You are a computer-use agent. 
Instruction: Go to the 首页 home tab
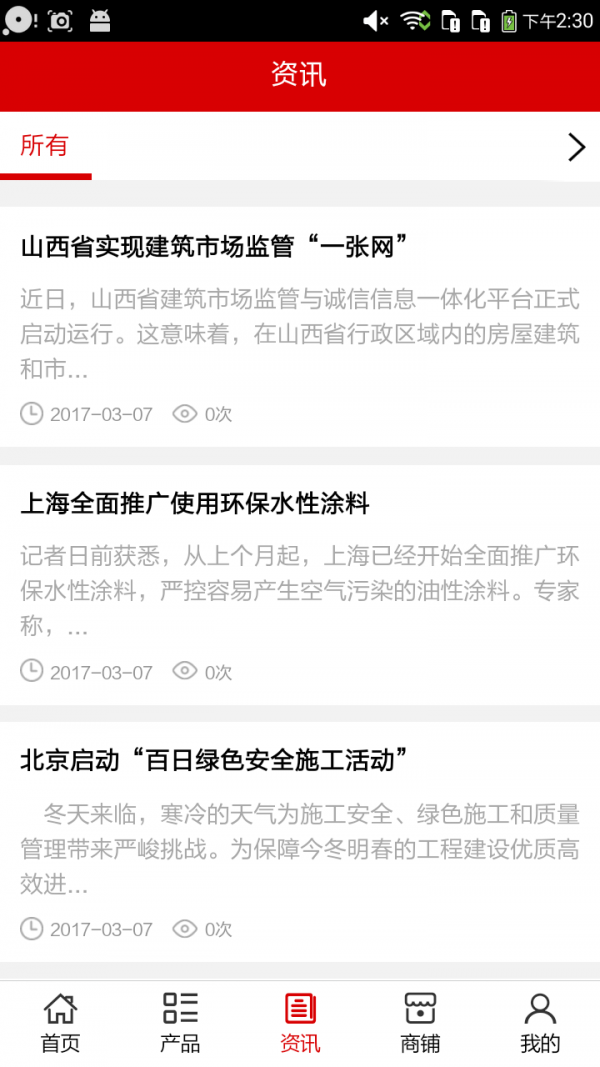[60, 1022]
